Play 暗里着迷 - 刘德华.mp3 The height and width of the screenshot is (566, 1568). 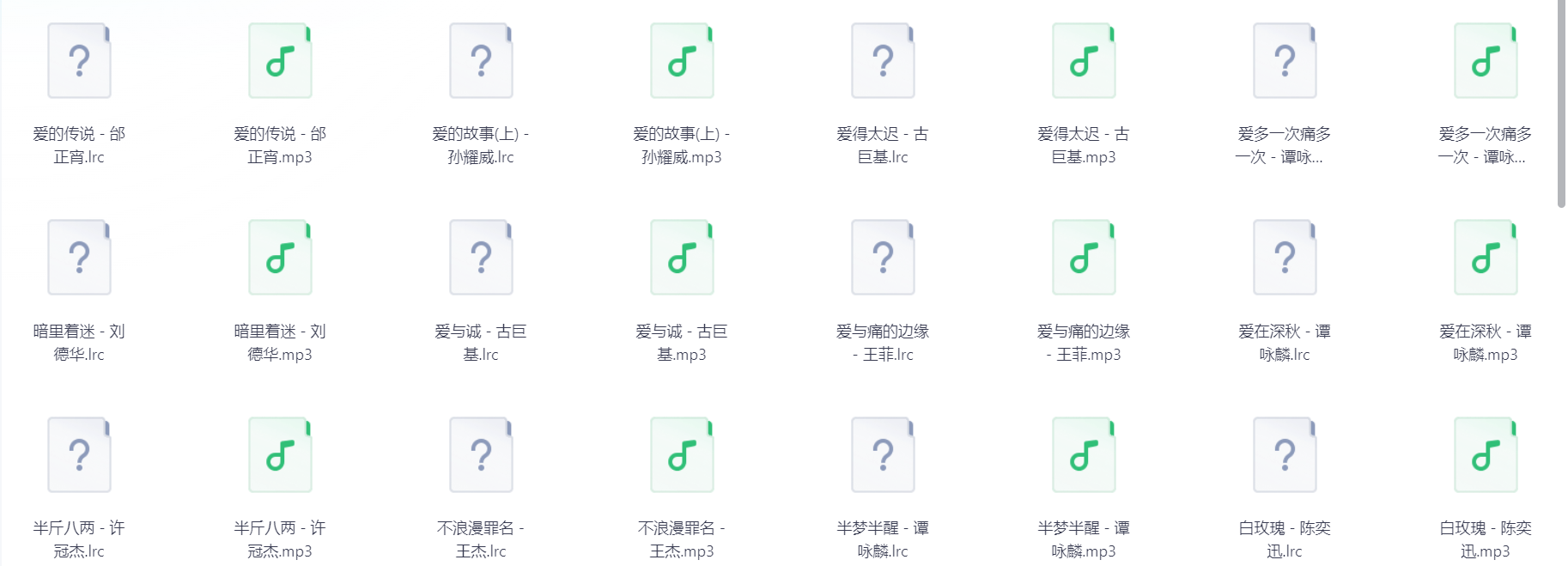coord(280,258)
